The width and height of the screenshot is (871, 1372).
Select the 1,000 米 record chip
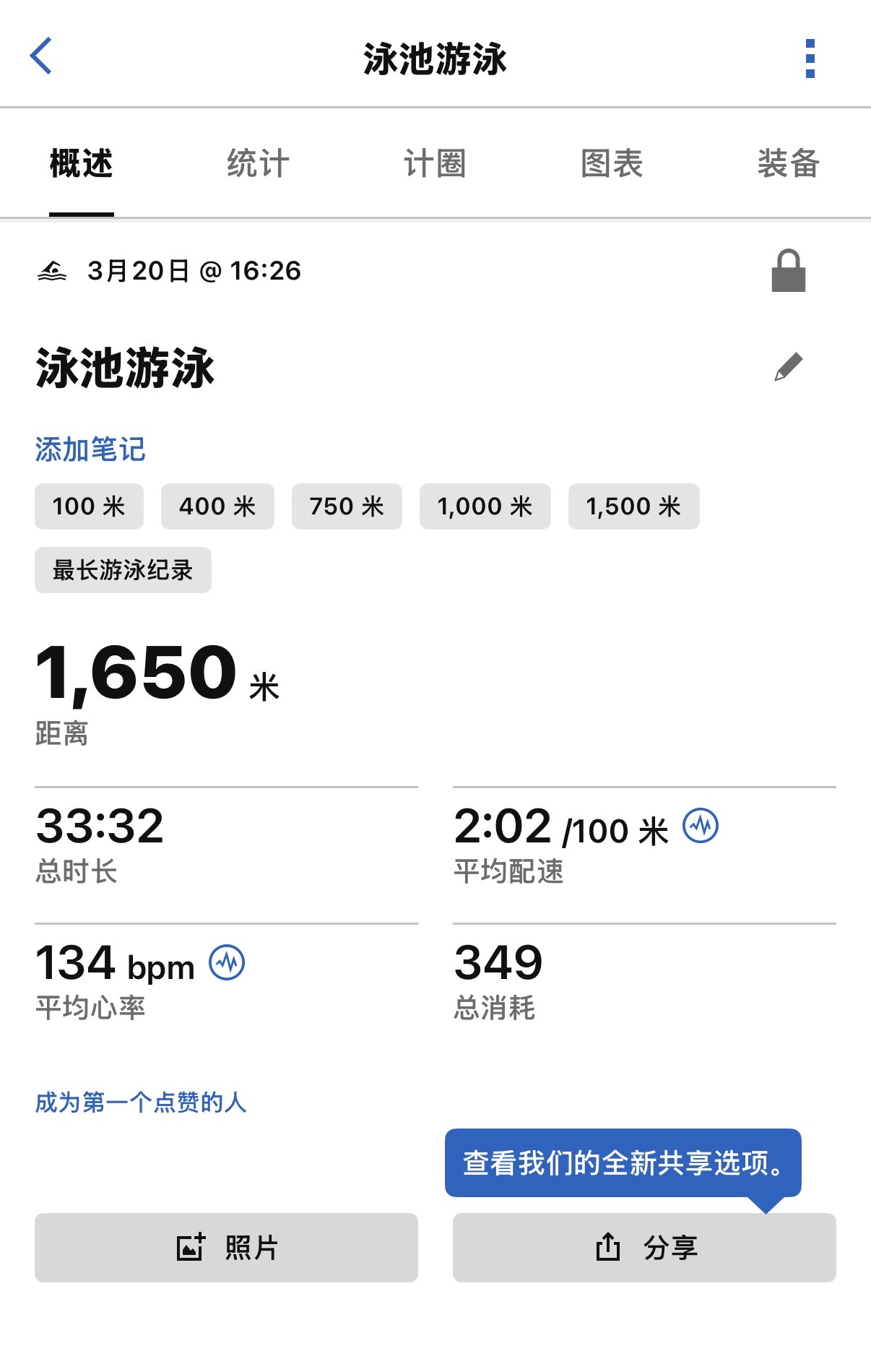pyautogui.click(x=485, y=506)
